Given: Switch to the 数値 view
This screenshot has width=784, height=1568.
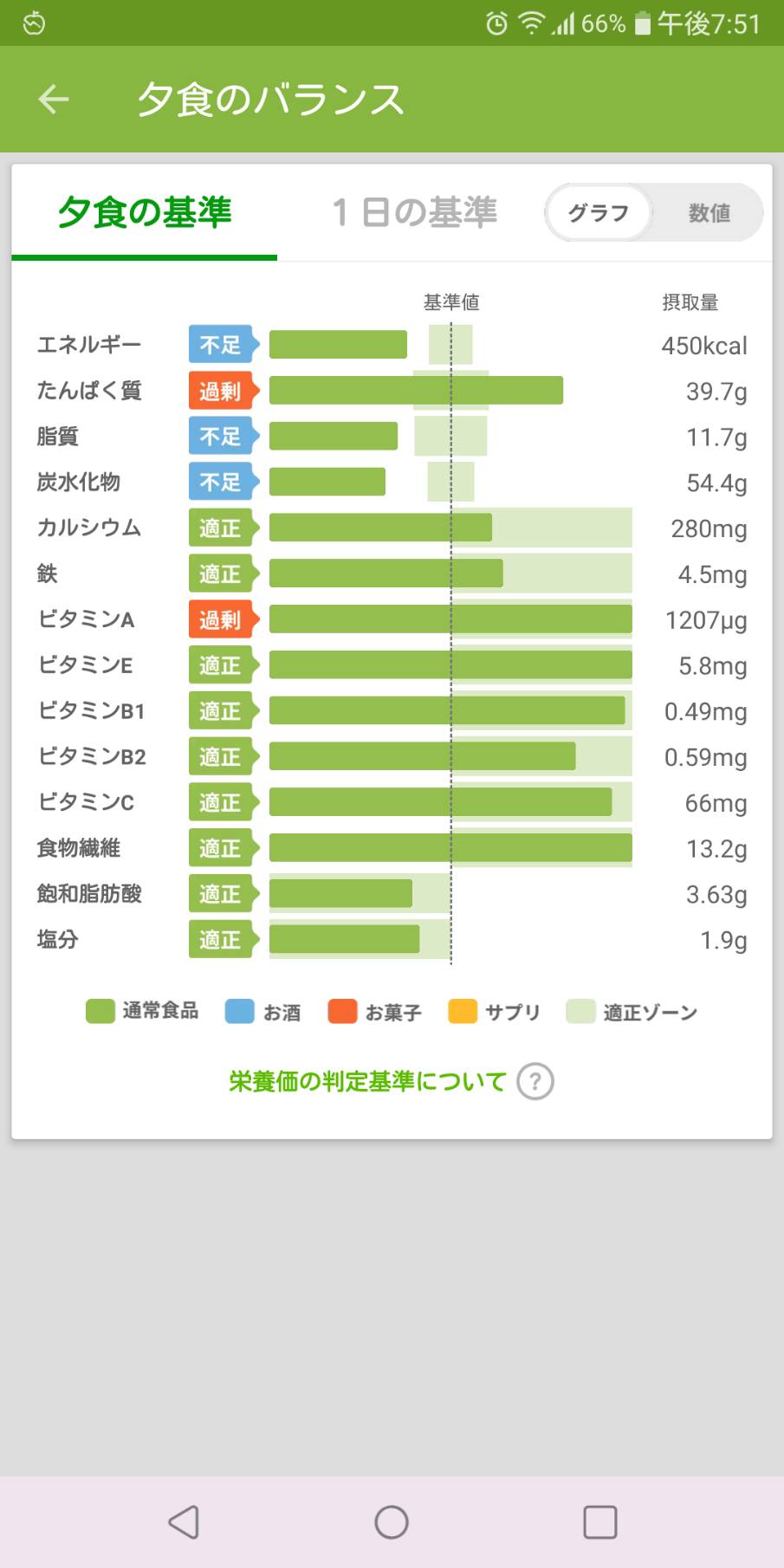Looking at the screenshot, I should [x=709, y=213].
